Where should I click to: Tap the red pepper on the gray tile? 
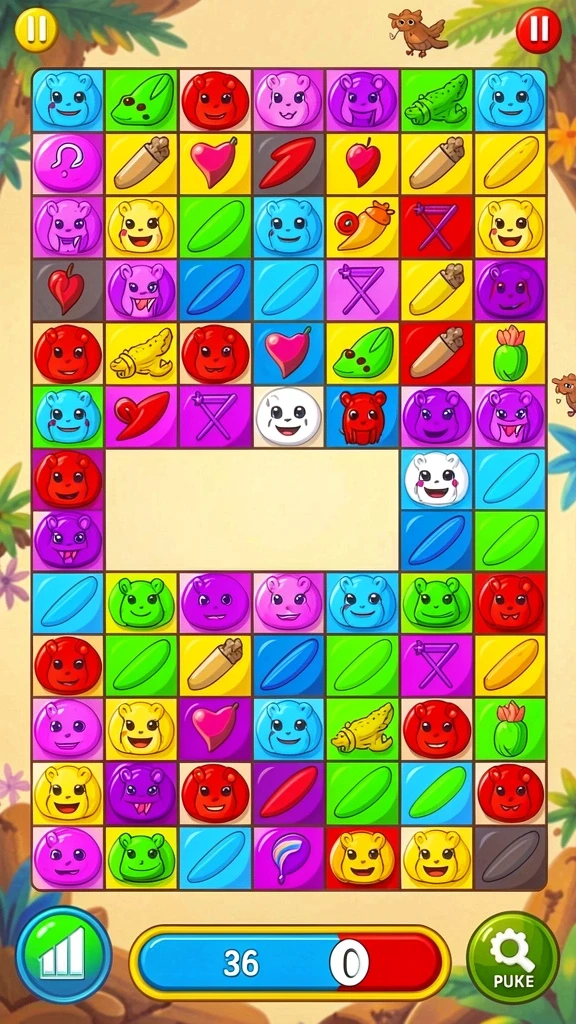tap(289, 163)
